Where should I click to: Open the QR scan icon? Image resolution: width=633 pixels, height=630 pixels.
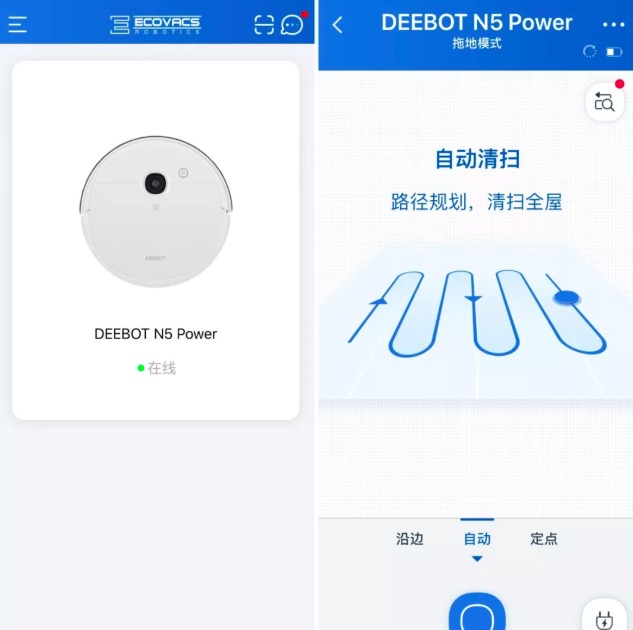264,24
